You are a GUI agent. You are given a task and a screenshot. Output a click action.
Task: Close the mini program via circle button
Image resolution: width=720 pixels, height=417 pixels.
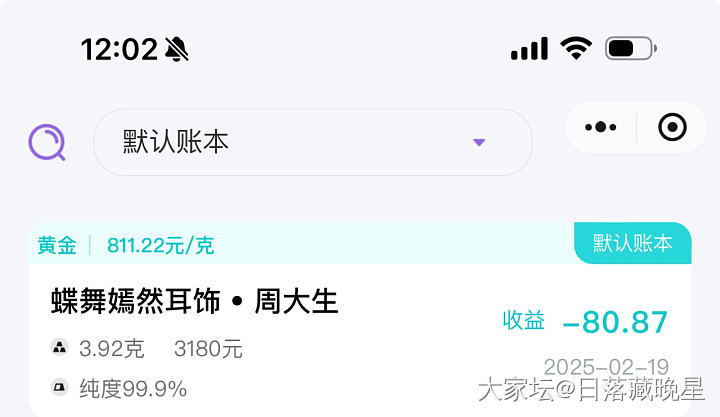click(672, 127)
